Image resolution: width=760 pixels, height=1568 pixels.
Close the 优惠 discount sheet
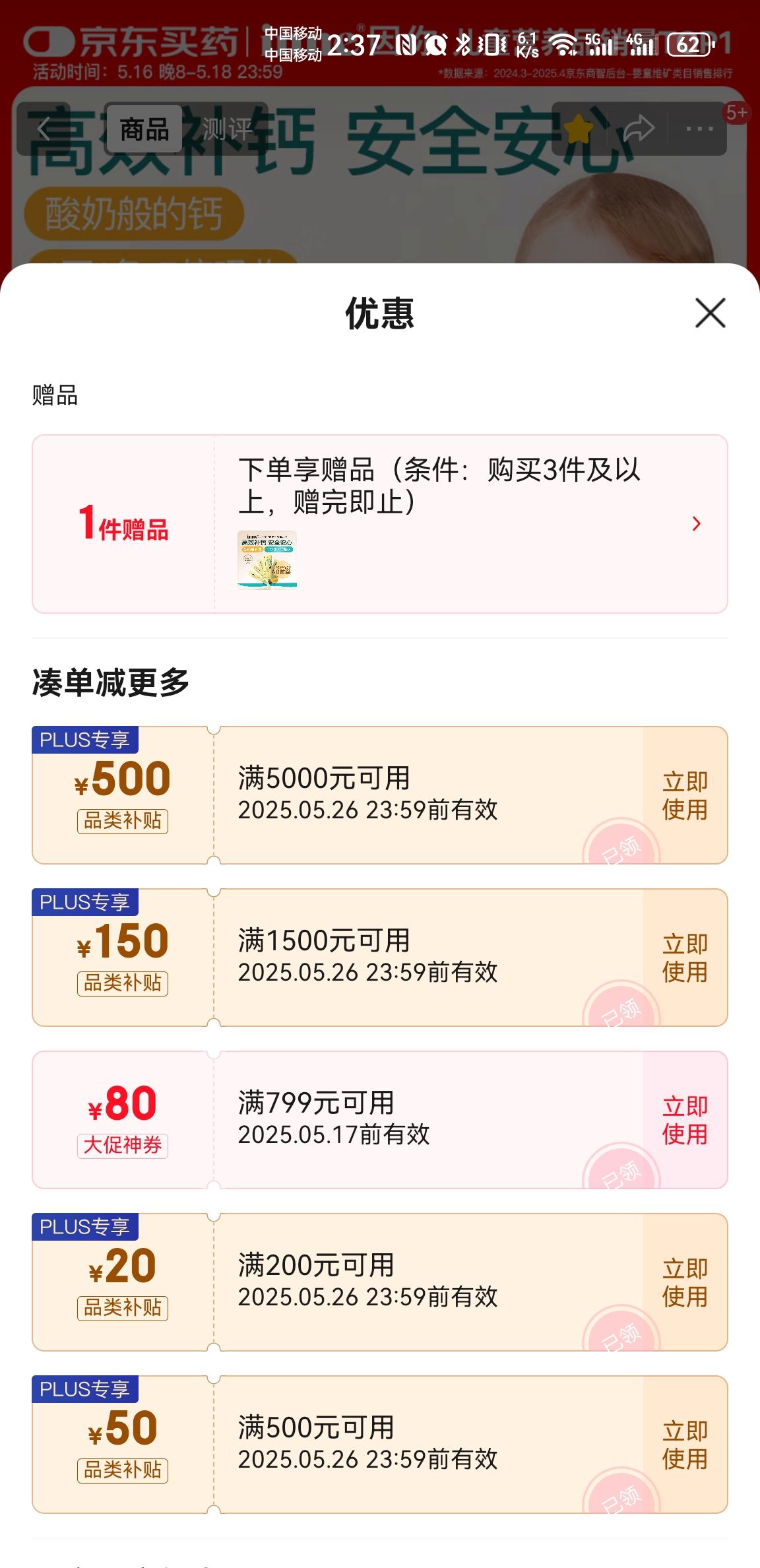(x=710, y=312)
